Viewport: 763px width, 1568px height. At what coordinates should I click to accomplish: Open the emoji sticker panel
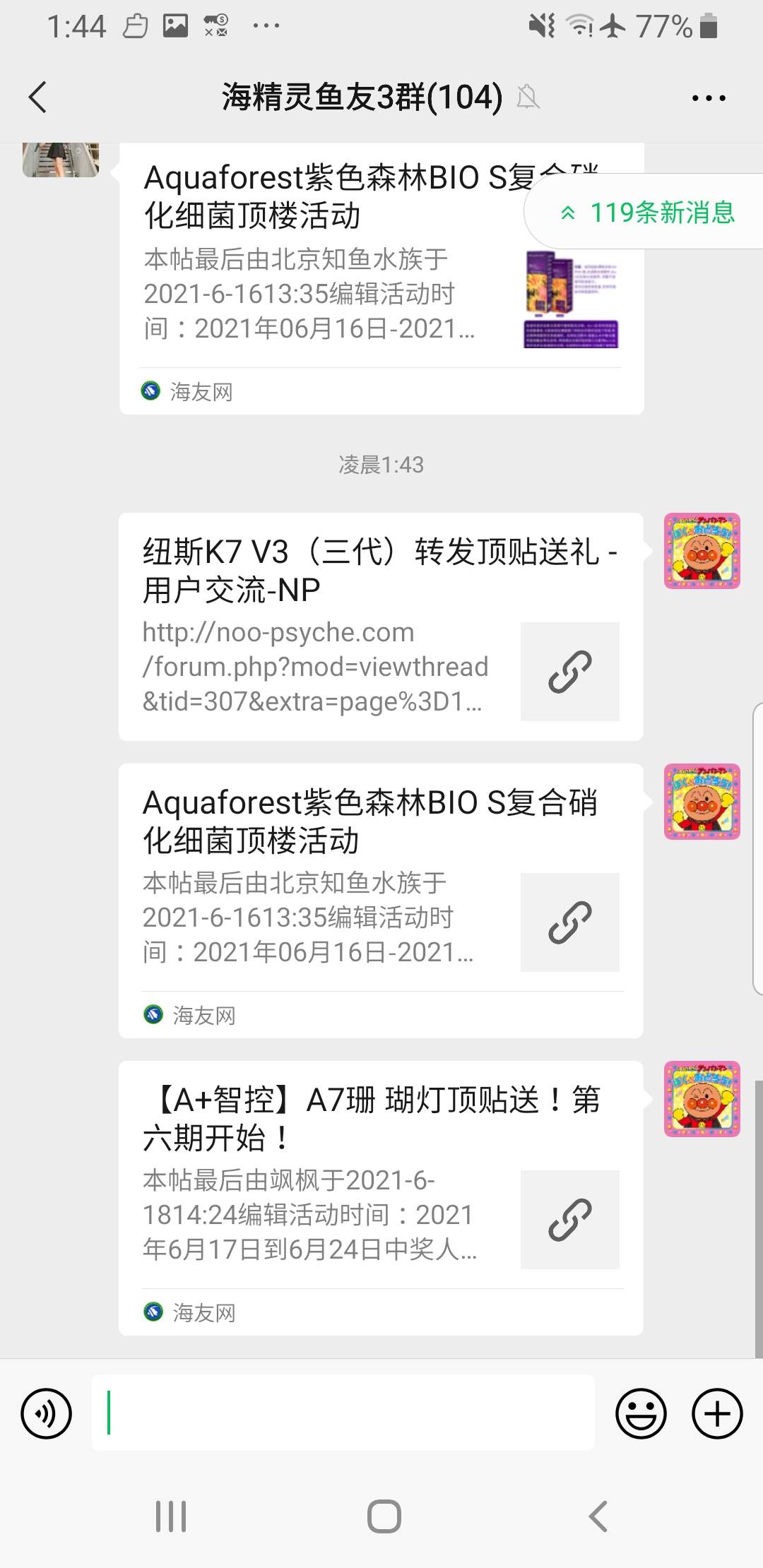tap(641, 1413)
